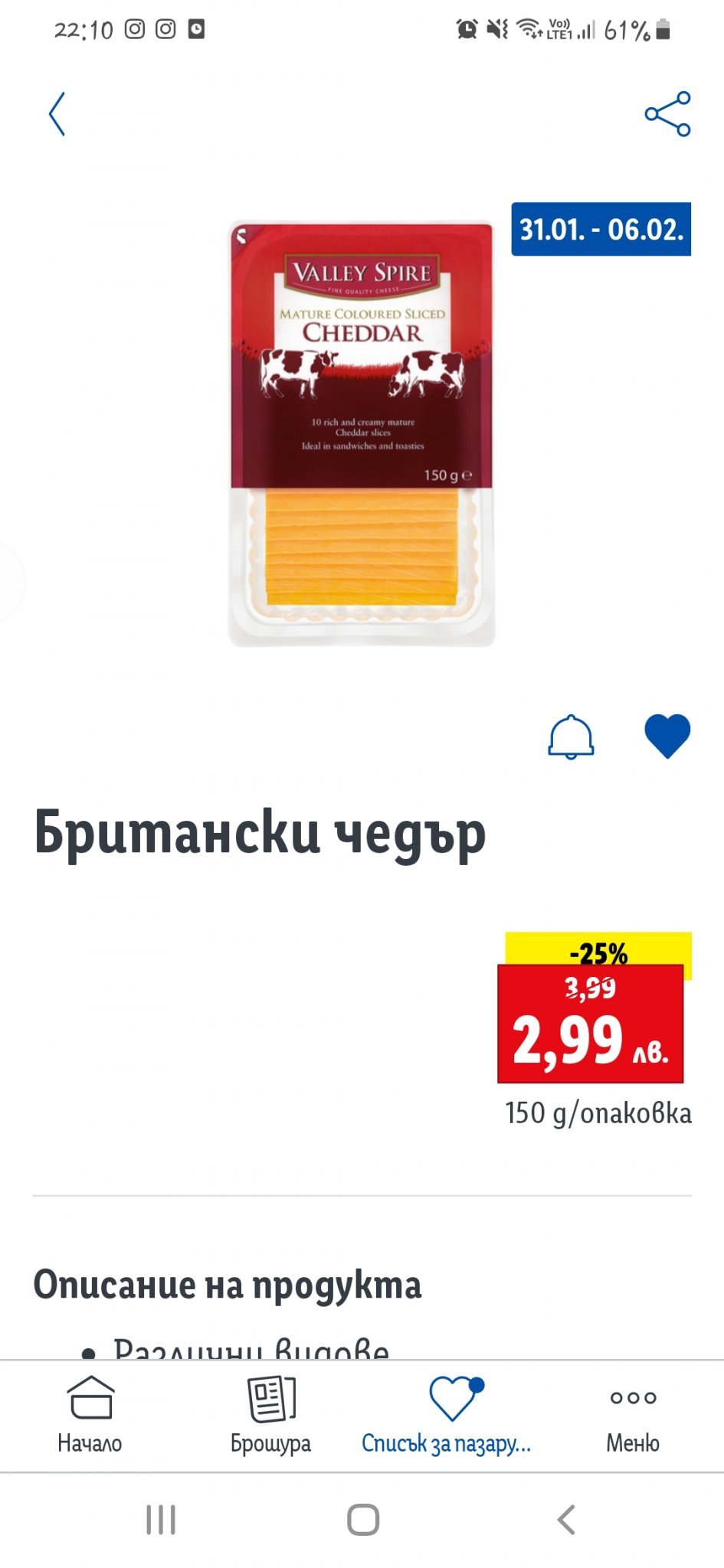Open the Брошура tab
Screen dimensions: 724x1568
click(270, 1415)
